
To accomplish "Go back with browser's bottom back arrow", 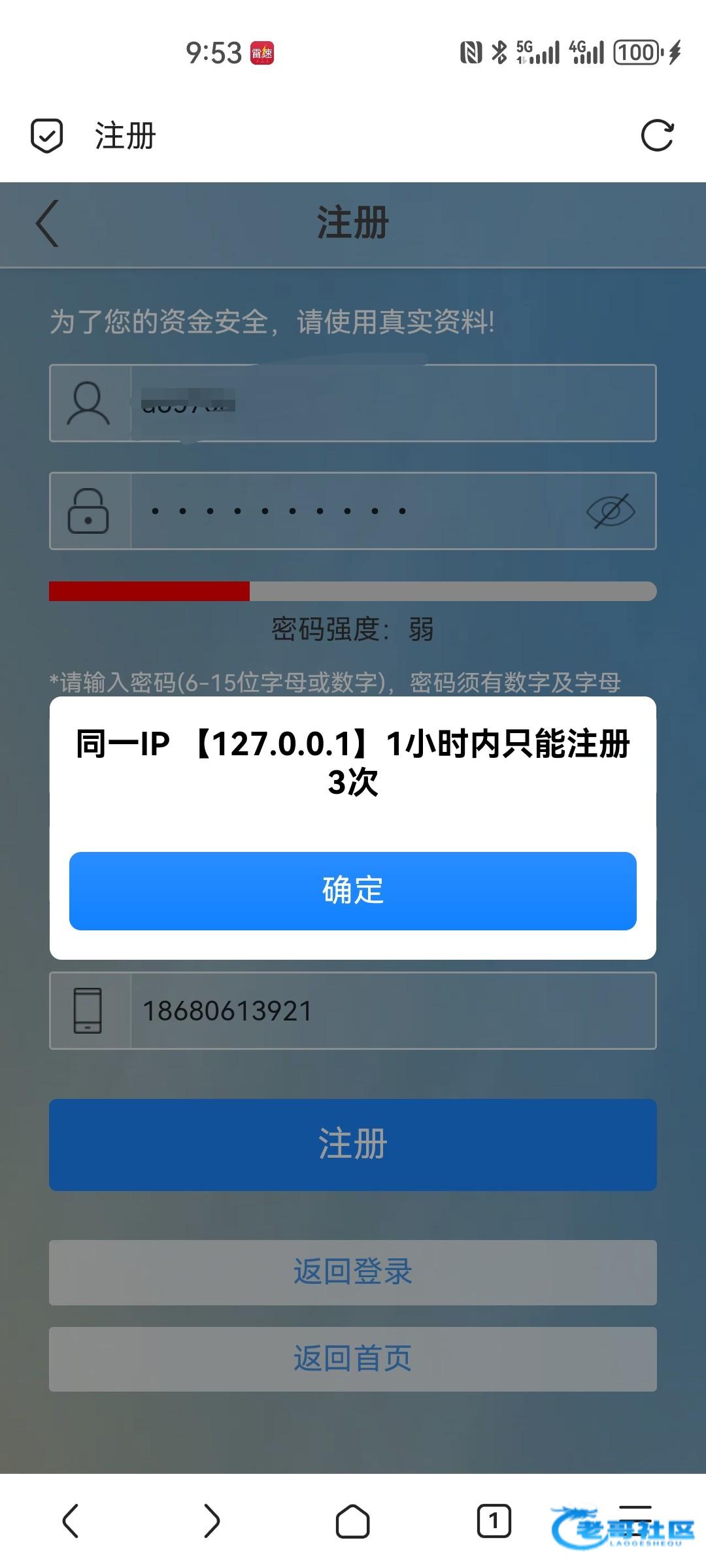I will (x=71, y=1521).
